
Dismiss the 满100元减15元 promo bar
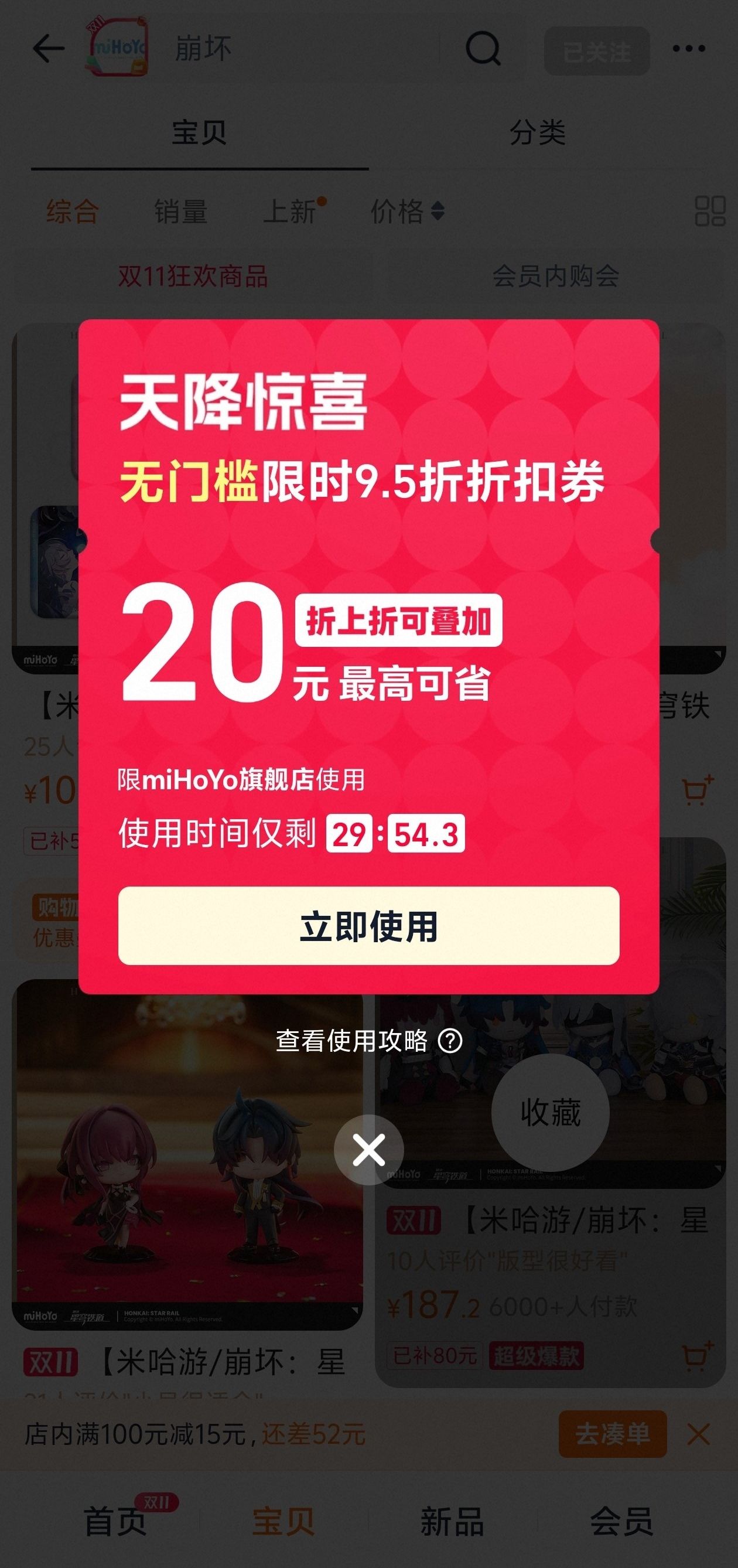click(698, 1434)
